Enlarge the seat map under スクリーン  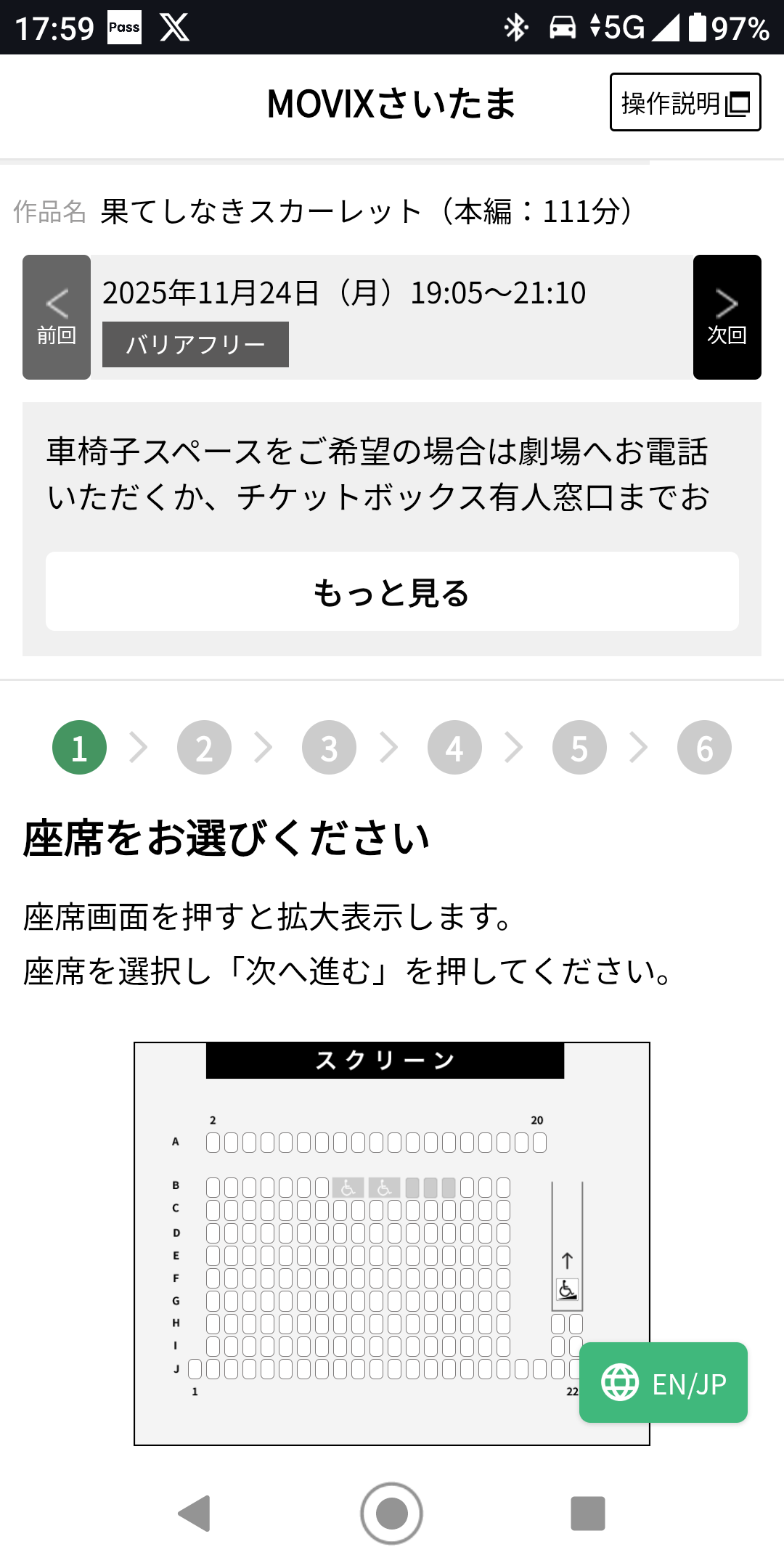[392, 1244]
